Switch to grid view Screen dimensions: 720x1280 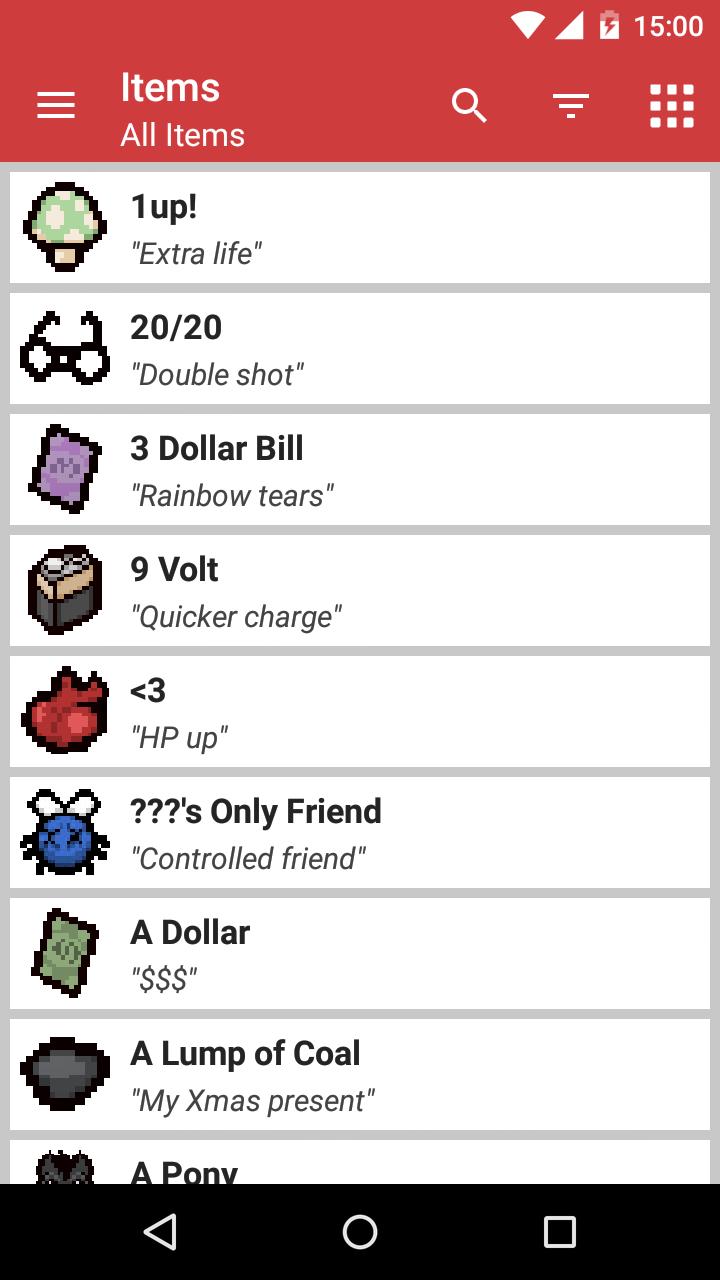pyautogui.click(x=671, y=105)
